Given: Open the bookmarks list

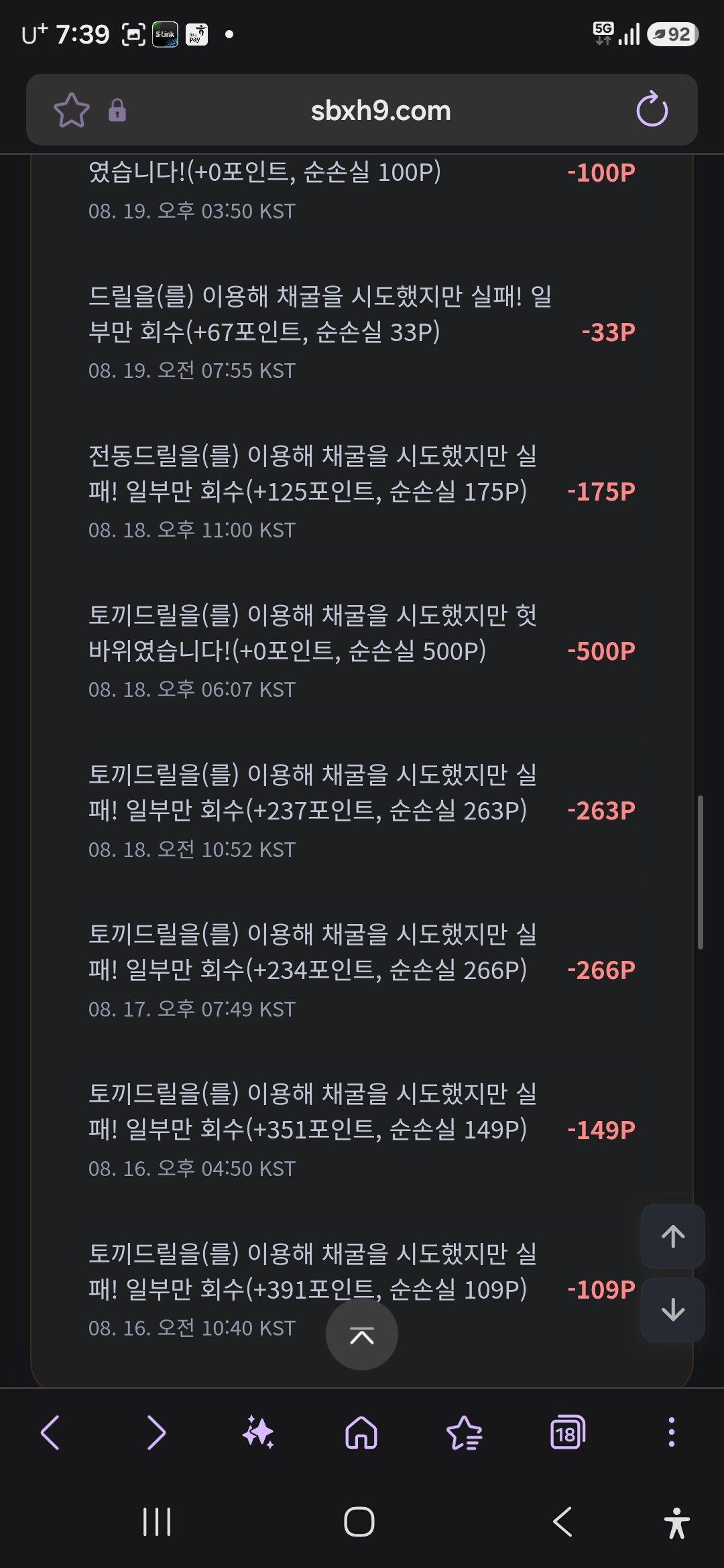Looking at the screenshot, I should click(465, 1433).
